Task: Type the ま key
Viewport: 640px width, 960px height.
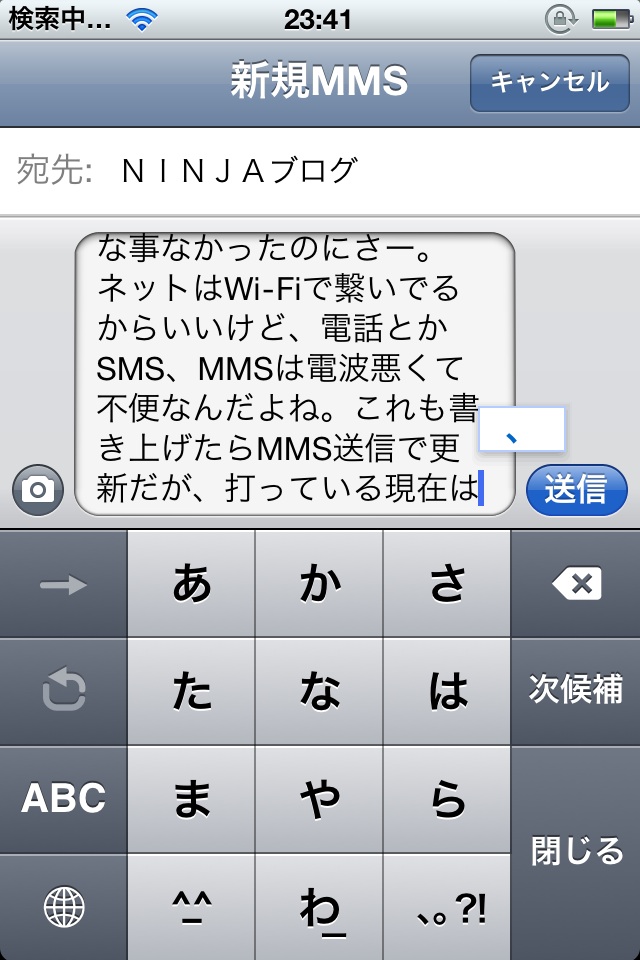Action: (x=191, y=798)
